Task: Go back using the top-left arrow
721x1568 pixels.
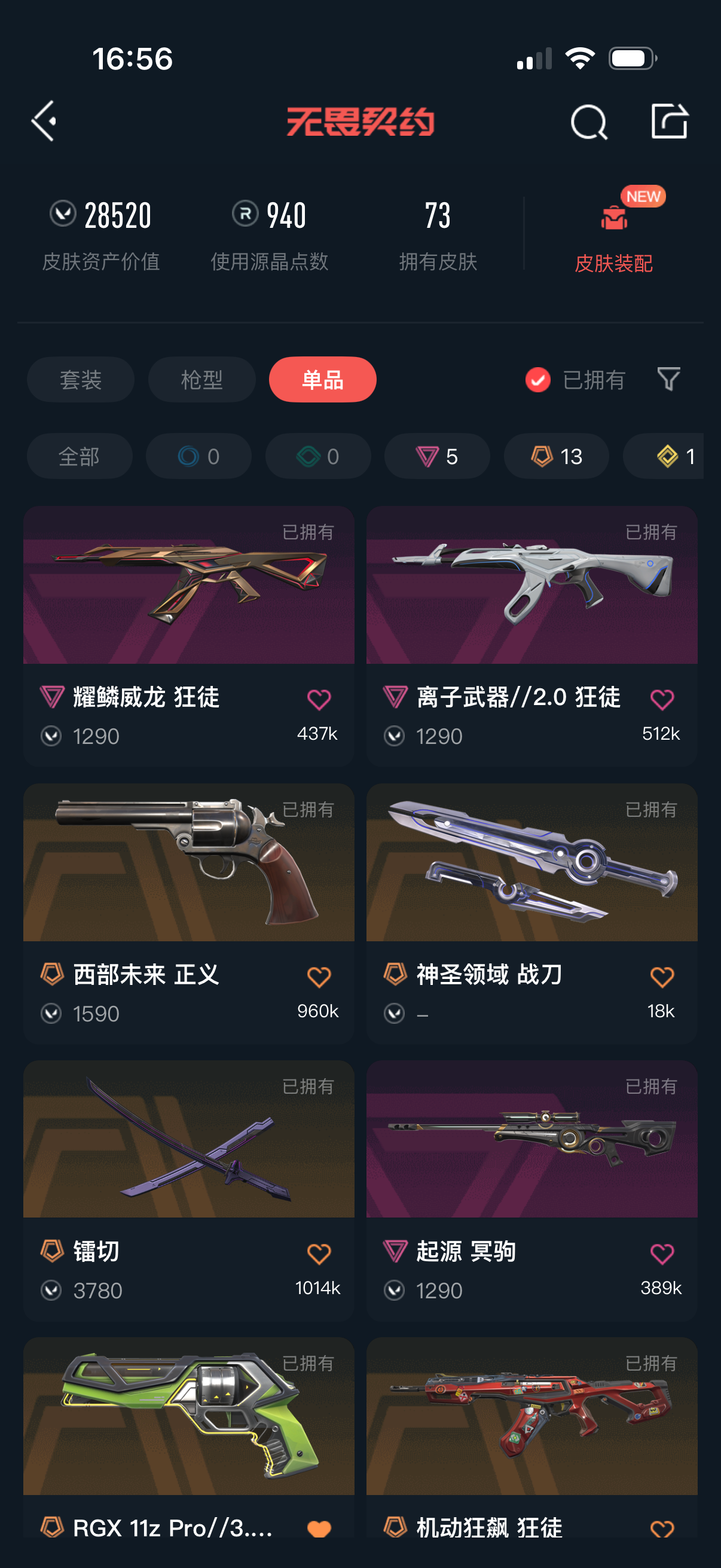Action: (x=44, y=121)
